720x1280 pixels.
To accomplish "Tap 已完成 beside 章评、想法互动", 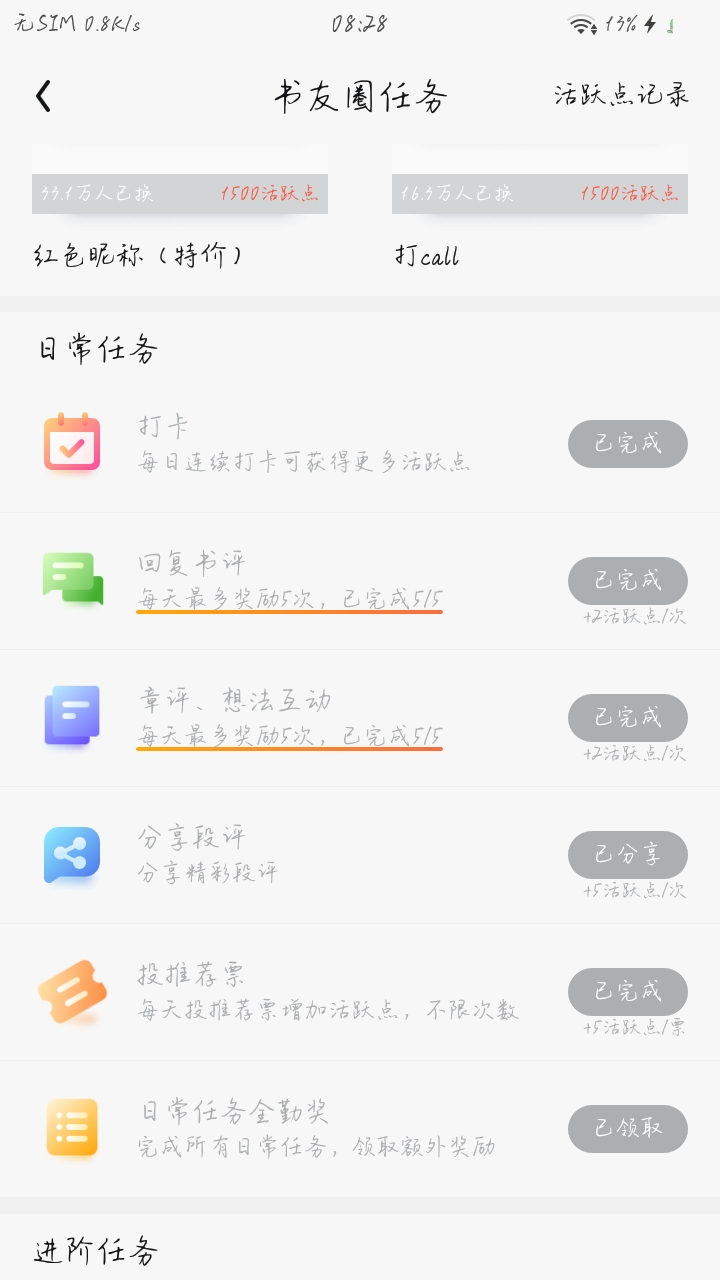I will click(628, 717).
